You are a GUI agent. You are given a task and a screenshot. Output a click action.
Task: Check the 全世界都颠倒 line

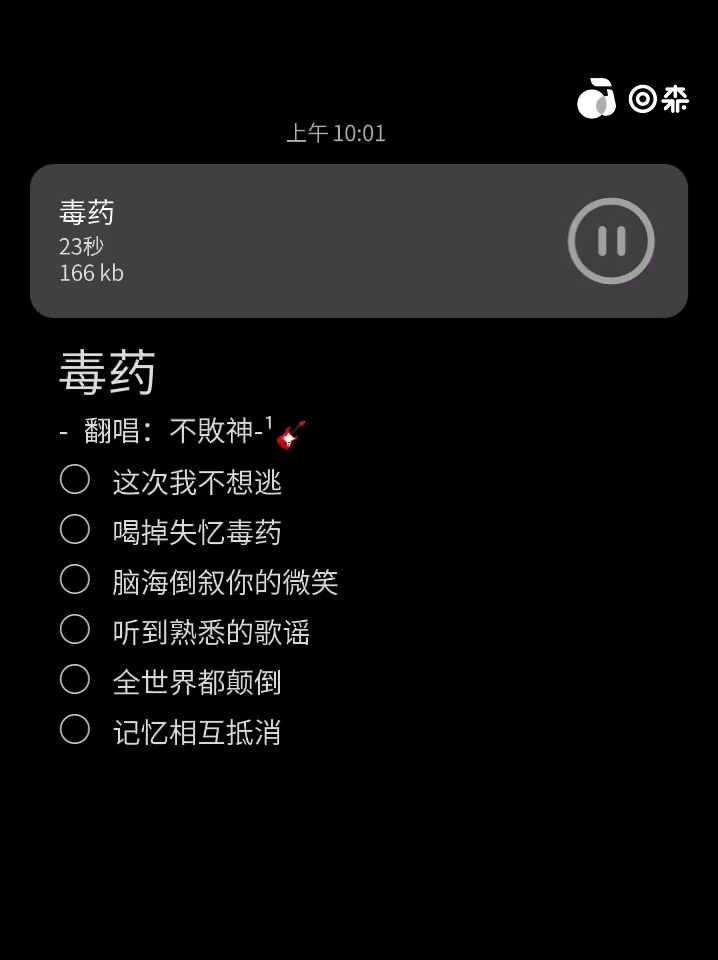(75, 680)
